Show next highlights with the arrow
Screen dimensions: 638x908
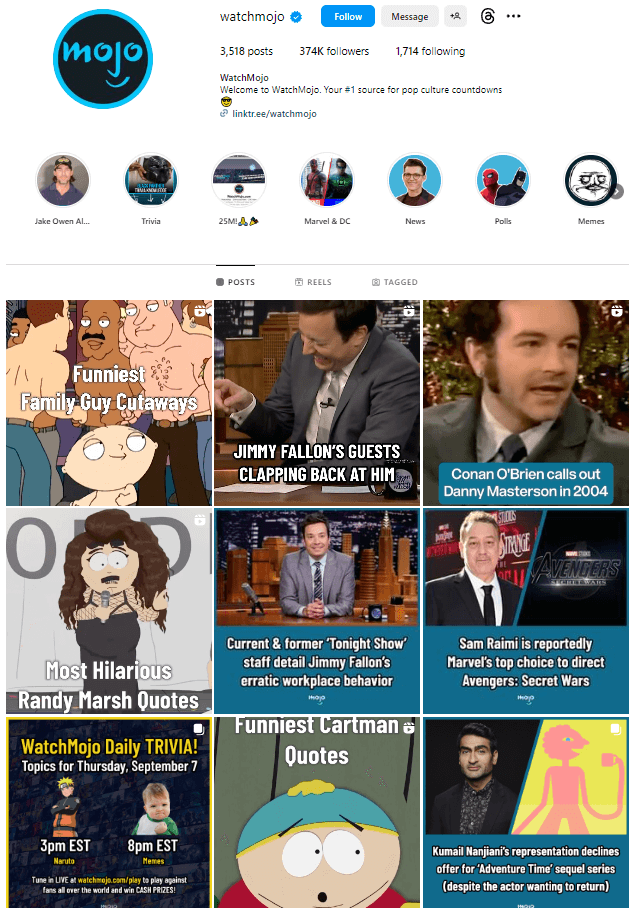(618, 191)
